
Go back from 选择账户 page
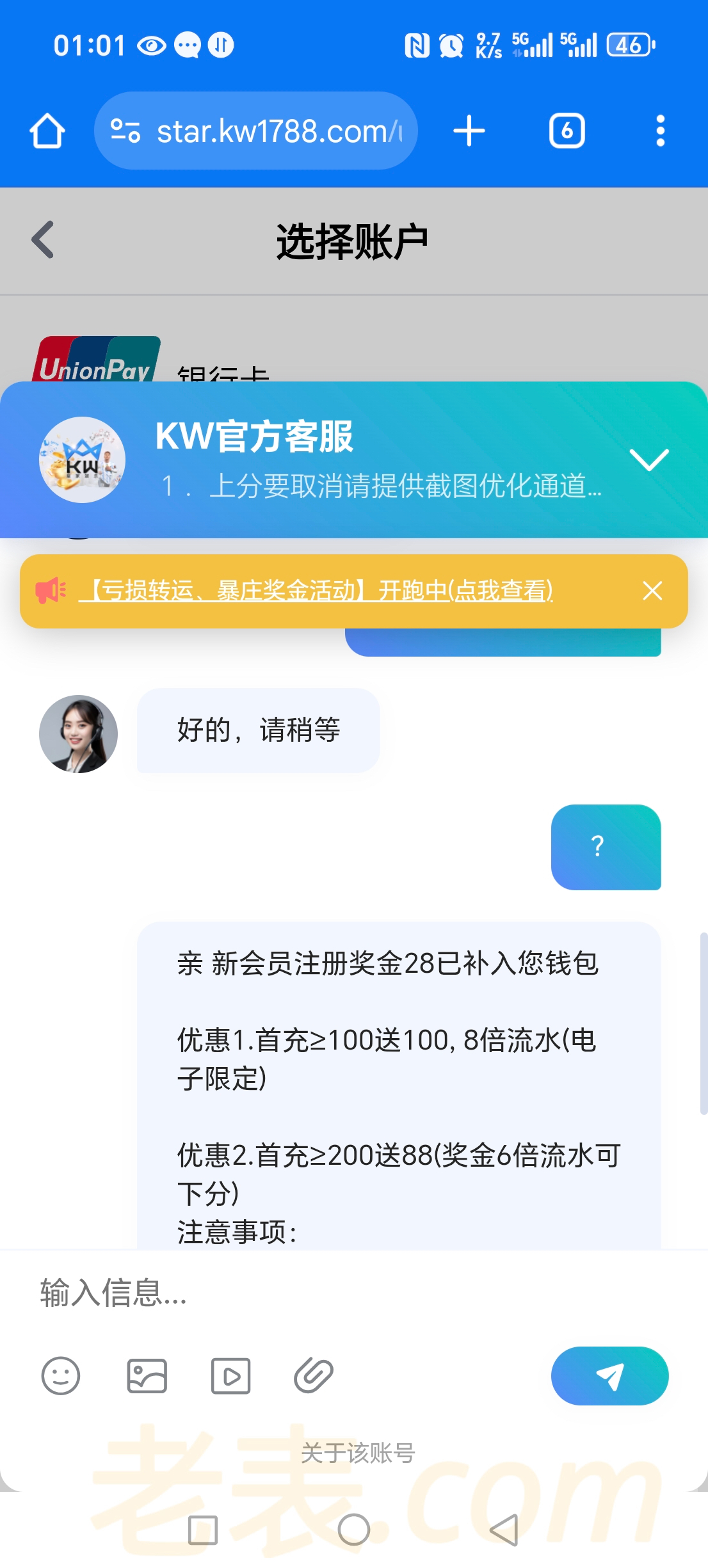pos(43,240)
